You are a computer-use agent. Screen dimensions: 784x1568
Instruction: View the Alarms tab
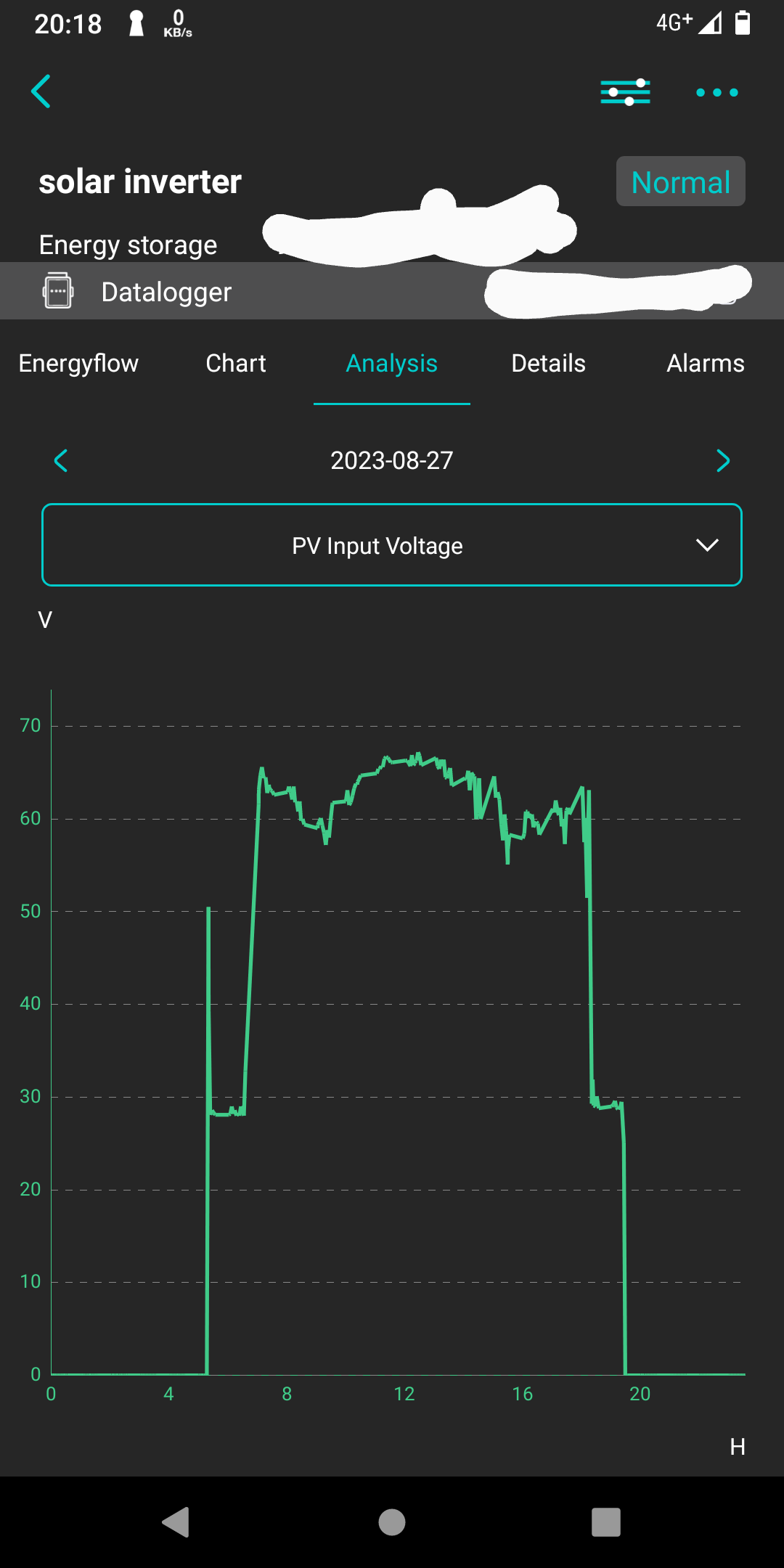point(705,363)
